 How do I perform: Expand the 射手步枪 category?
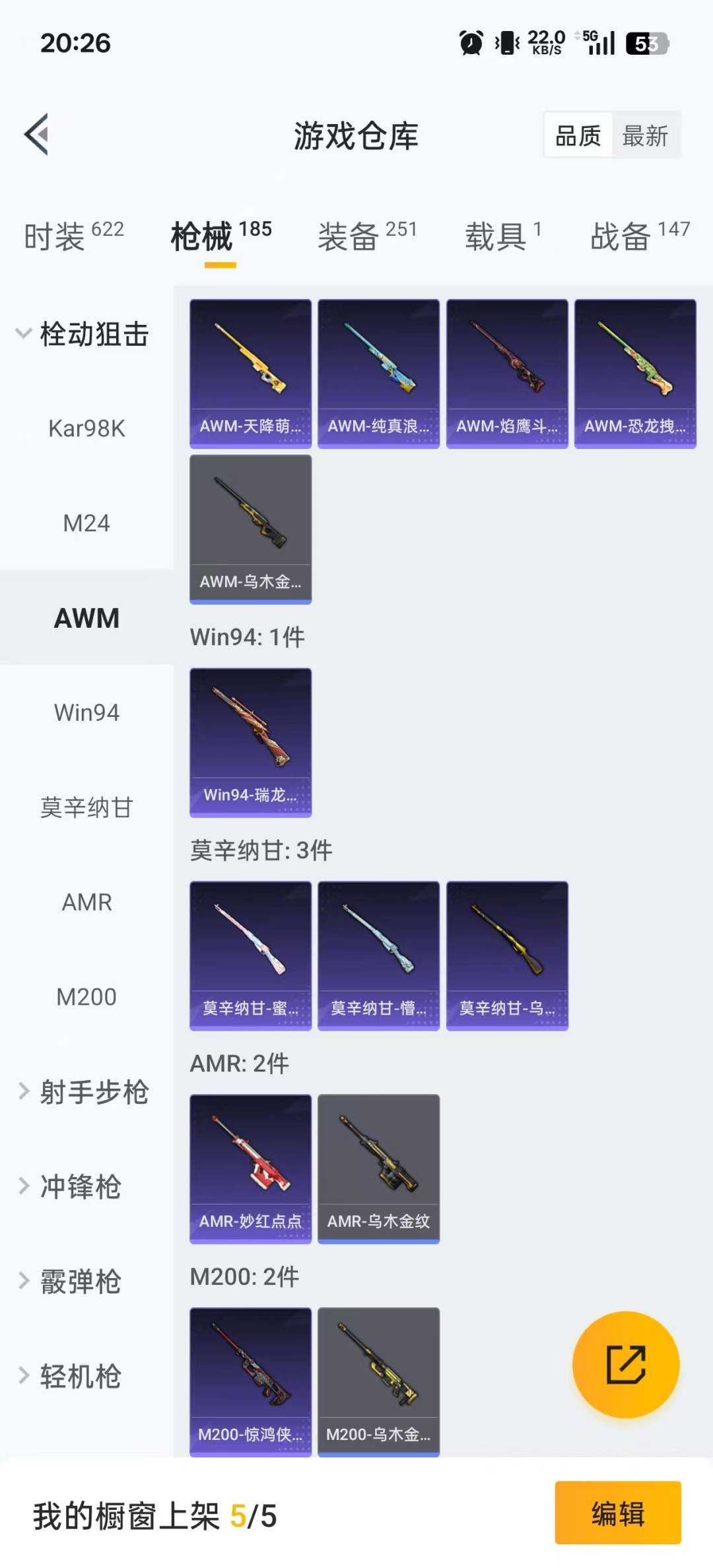pos(83,1092)
